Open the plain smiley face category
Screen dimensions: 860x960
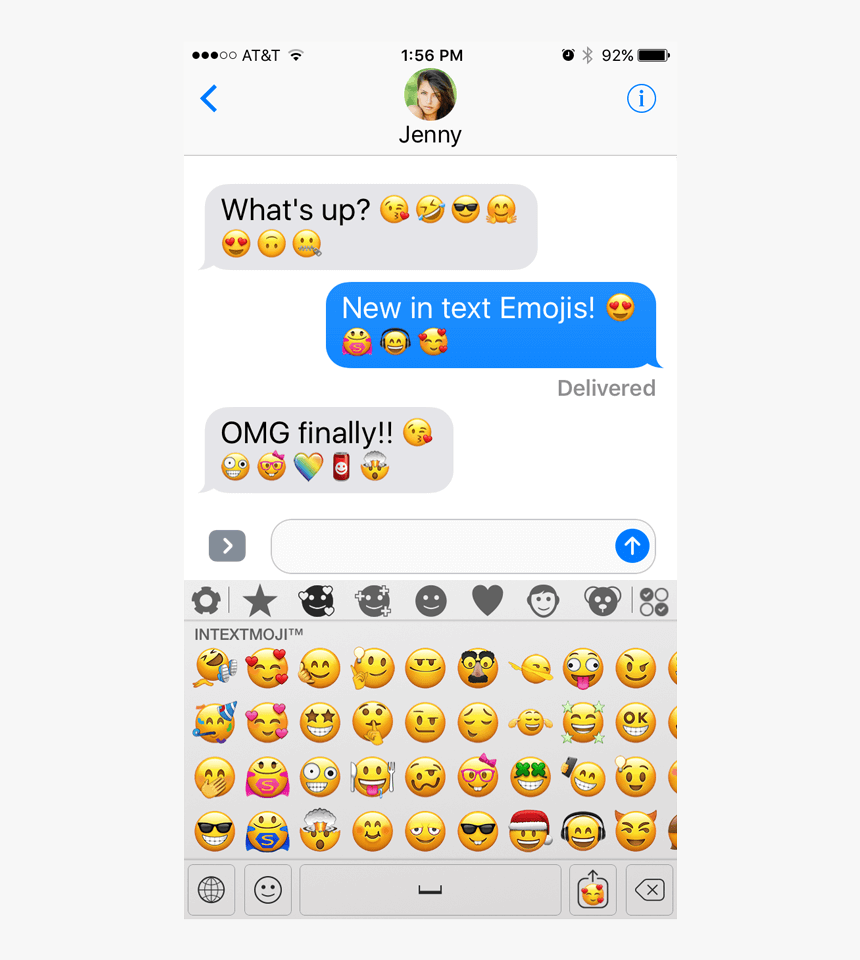(431, 601)
